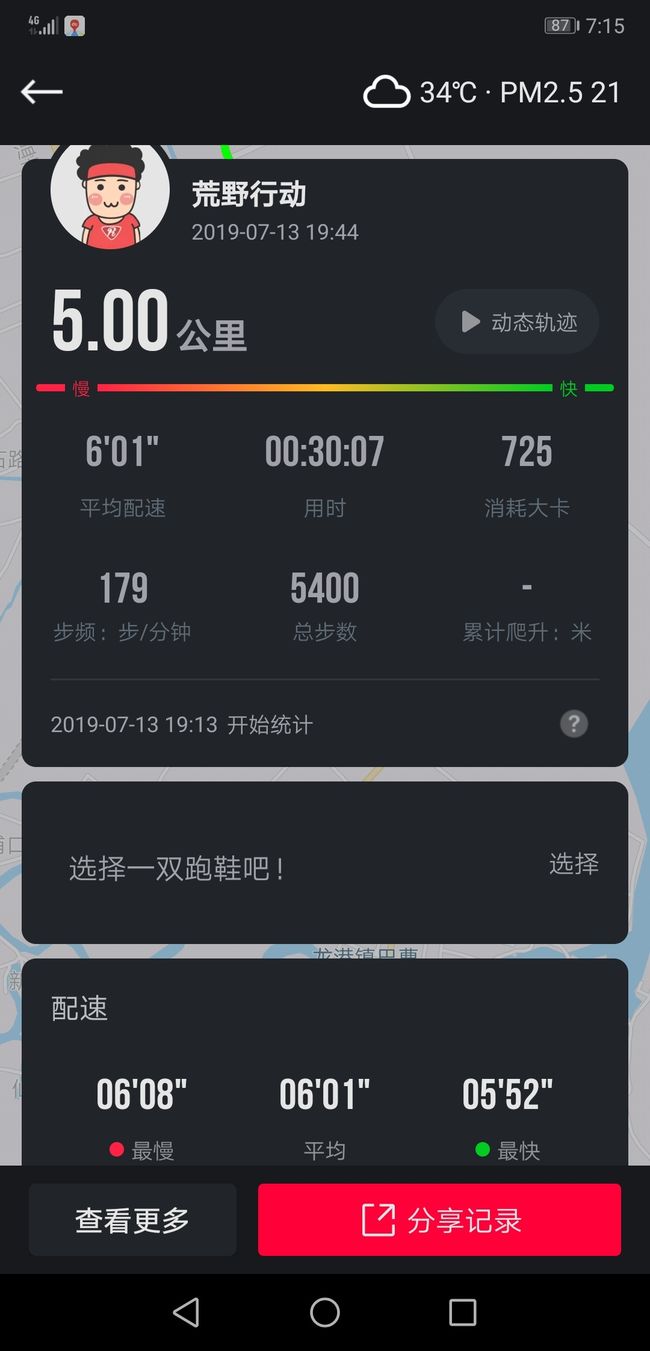Tap 查看更多 to view more details

point(132,1220)
